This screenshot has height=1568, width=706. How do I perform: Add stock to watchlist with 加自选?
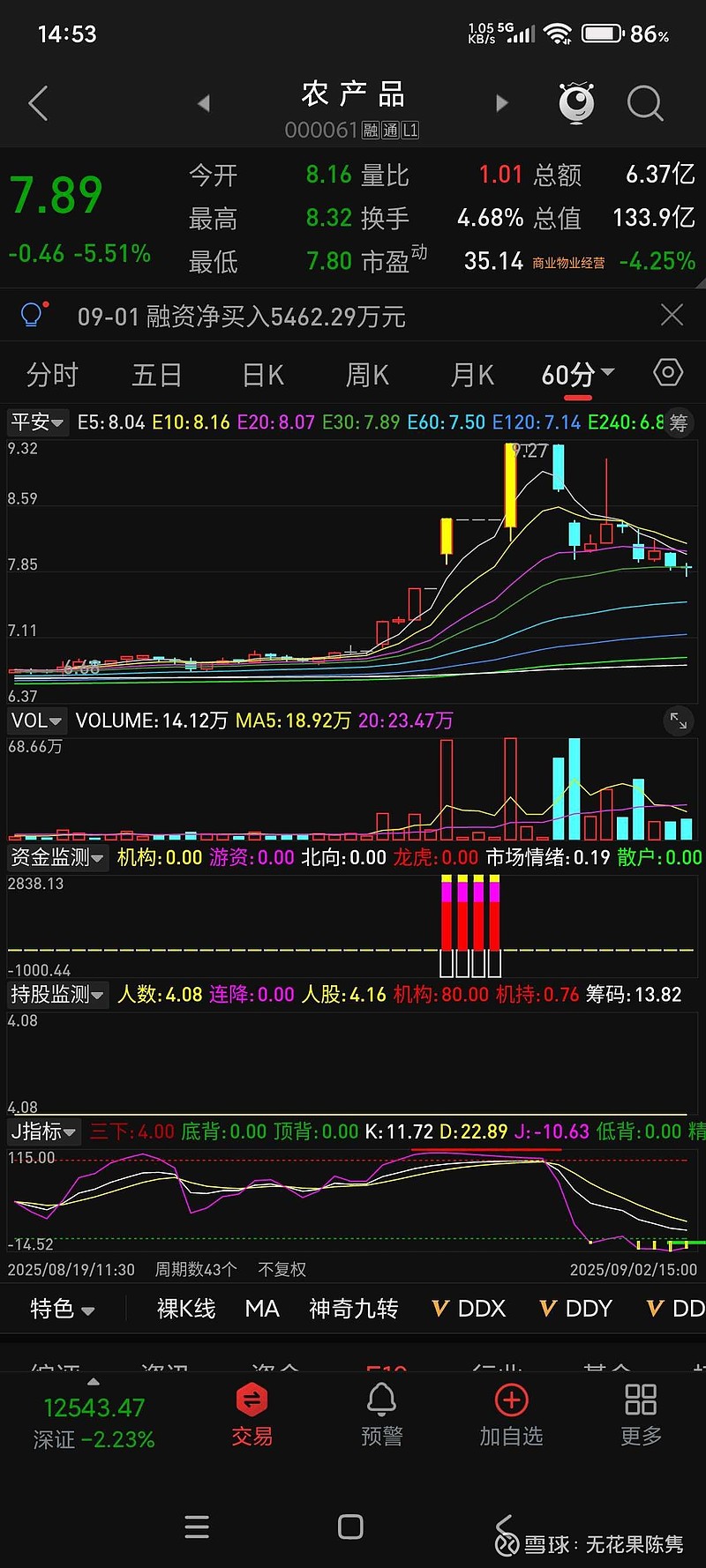[x=511, y=1415]
